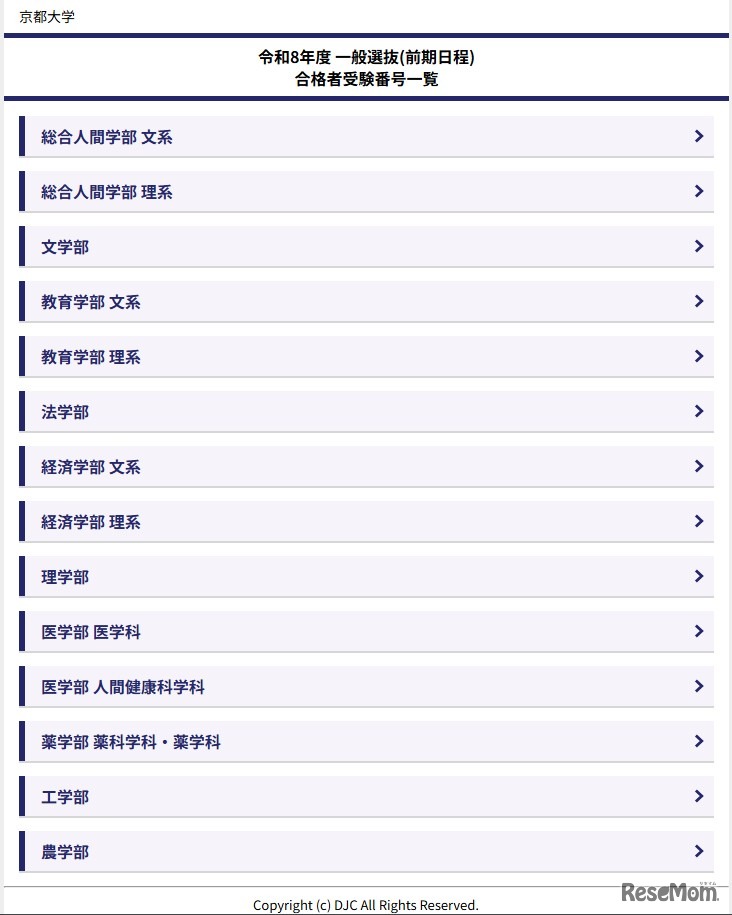Click the 合格者受験番号一覧 heading text
The image size is (732, 915).
(366, 76)
